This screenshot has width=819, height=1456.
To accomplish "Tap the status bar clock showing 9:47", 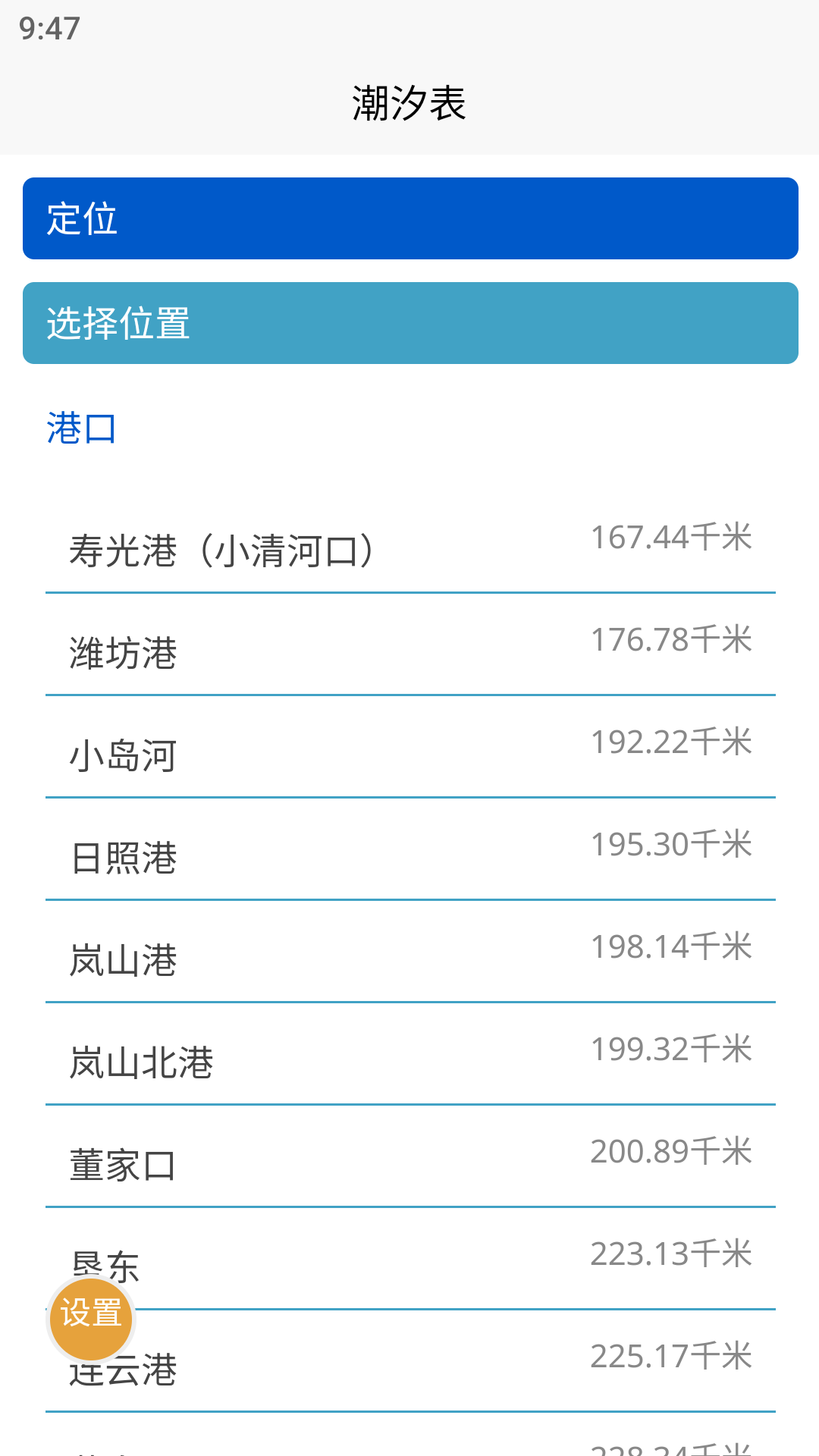I will pos(48,30).
